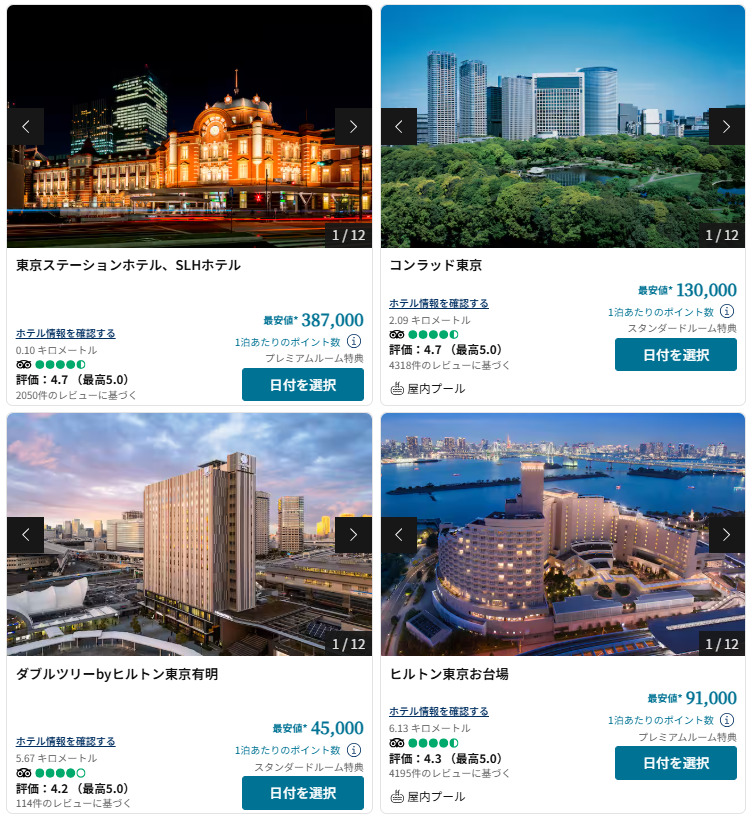Image resolution: width=752 pixels, height=817 pixels.
Task: Pick dates for ヒルトン東京お台場
Action: coord(675,763)
